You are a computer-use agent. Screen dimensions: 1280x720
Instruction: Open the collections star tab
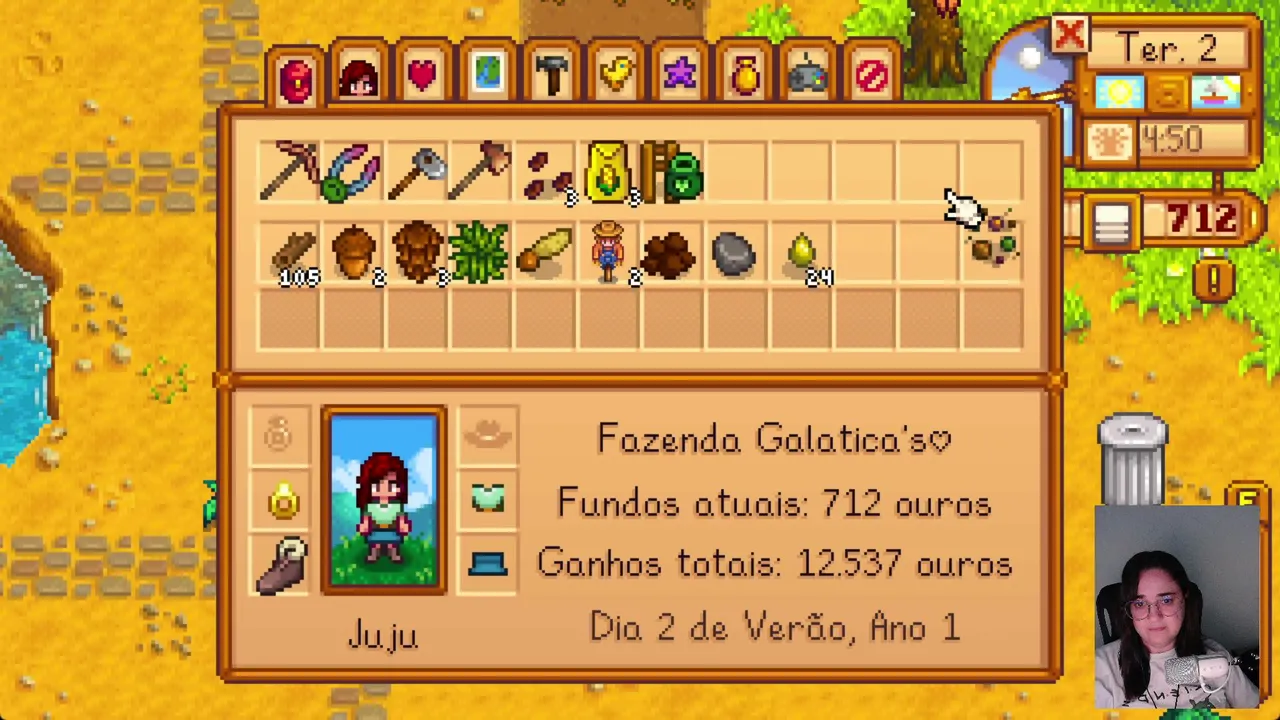point(679,75)
